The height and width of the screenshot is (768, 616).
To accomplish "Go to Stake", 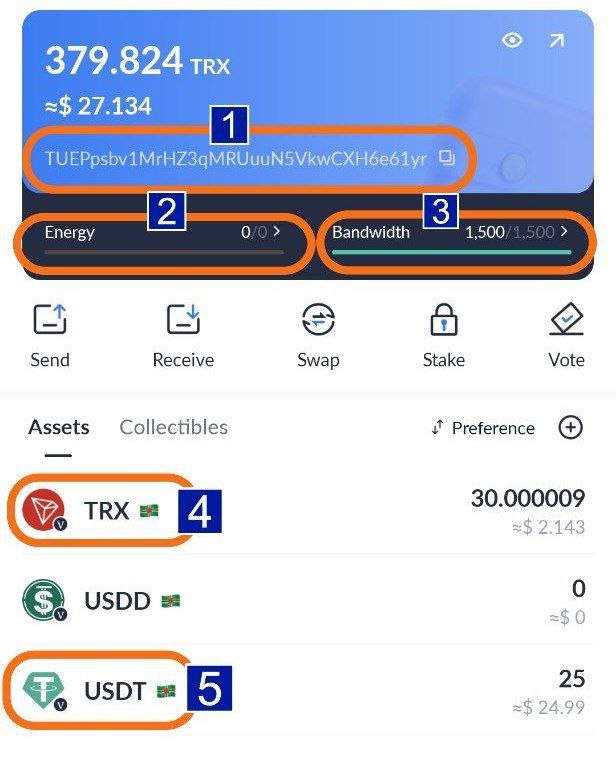I will pyautogui.click(x=443, y=335).
